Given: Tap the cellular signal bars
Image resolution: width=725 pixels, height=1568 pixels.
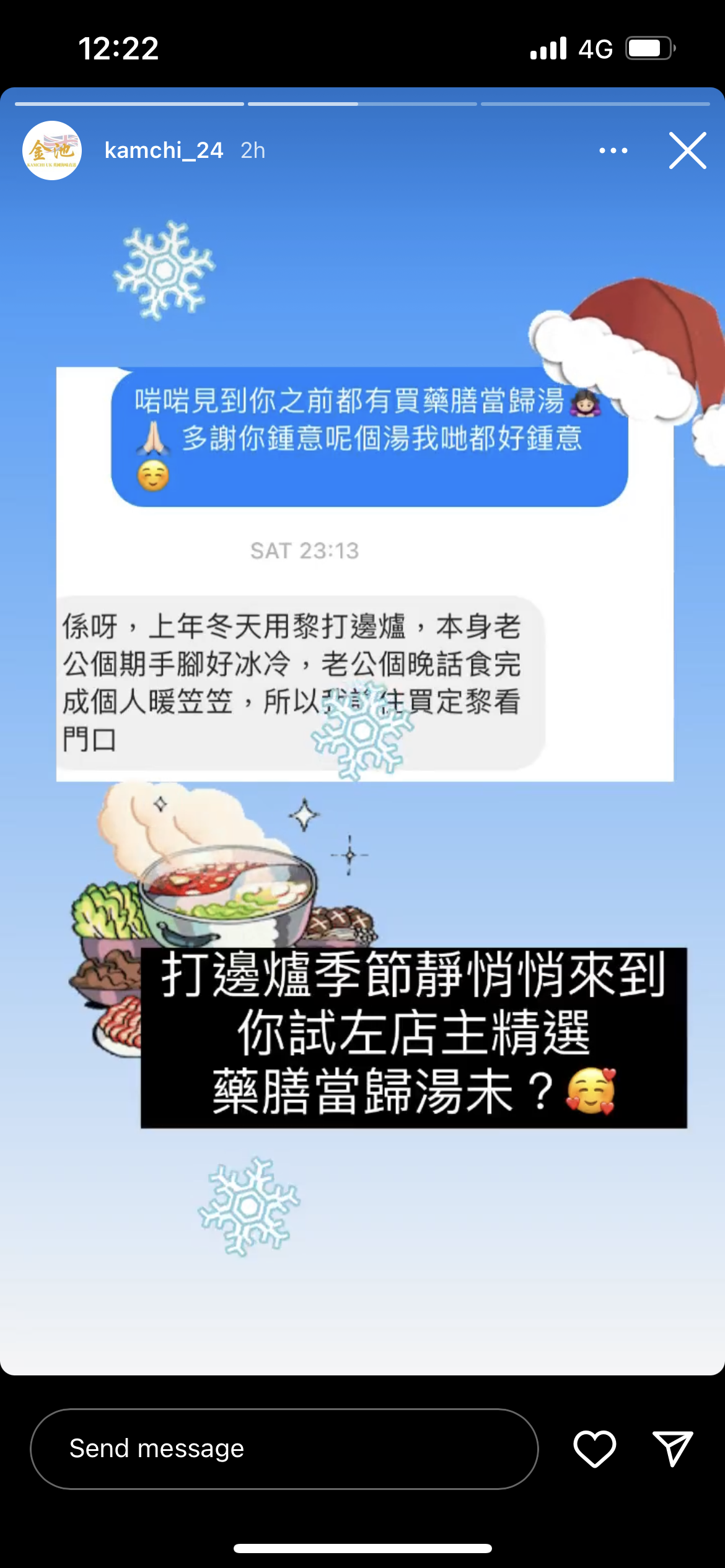Looking at the screenshot, I should pos(548,48).
